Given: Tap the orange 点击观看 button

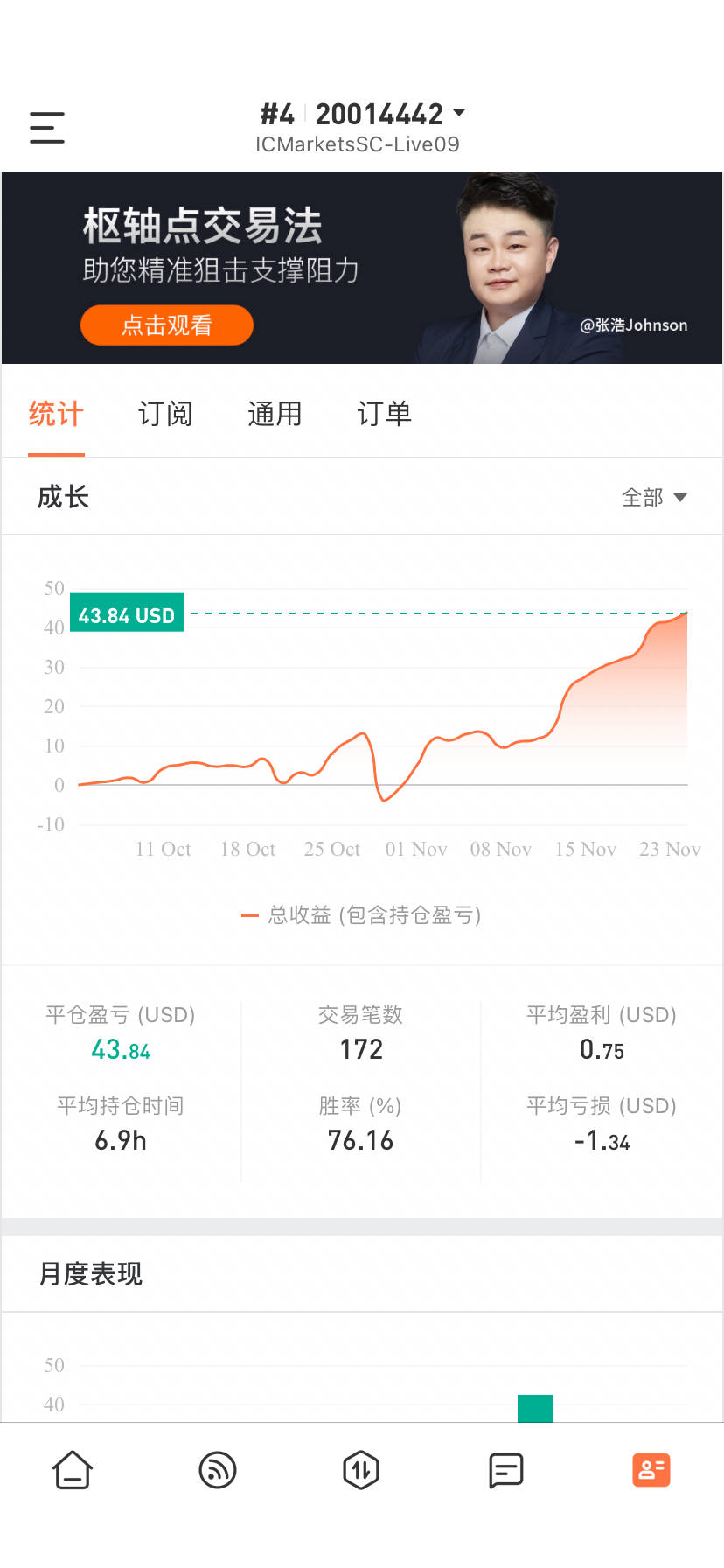Looking at the screenshot, I should tap(167, 325).
